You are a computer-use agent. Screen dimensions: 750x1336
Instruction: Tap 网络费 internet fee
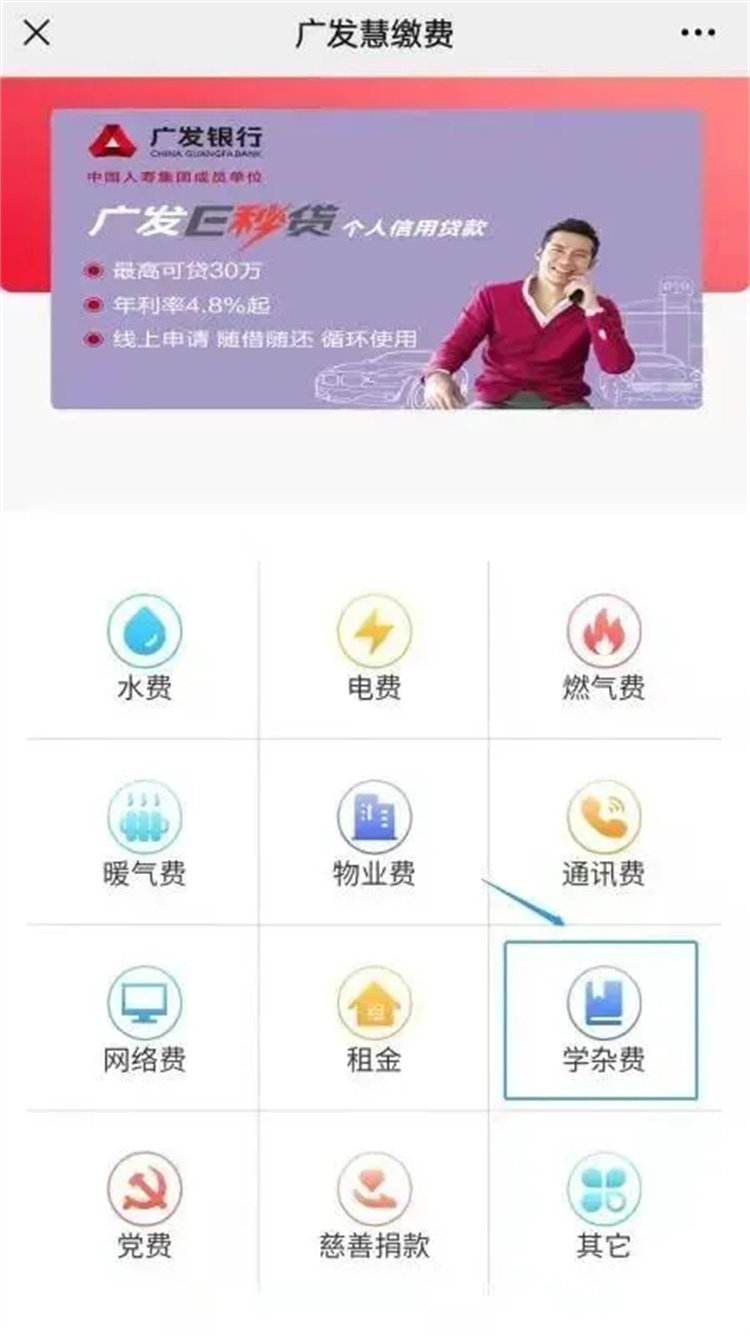pyautogui.click(x=145, y=1020)
